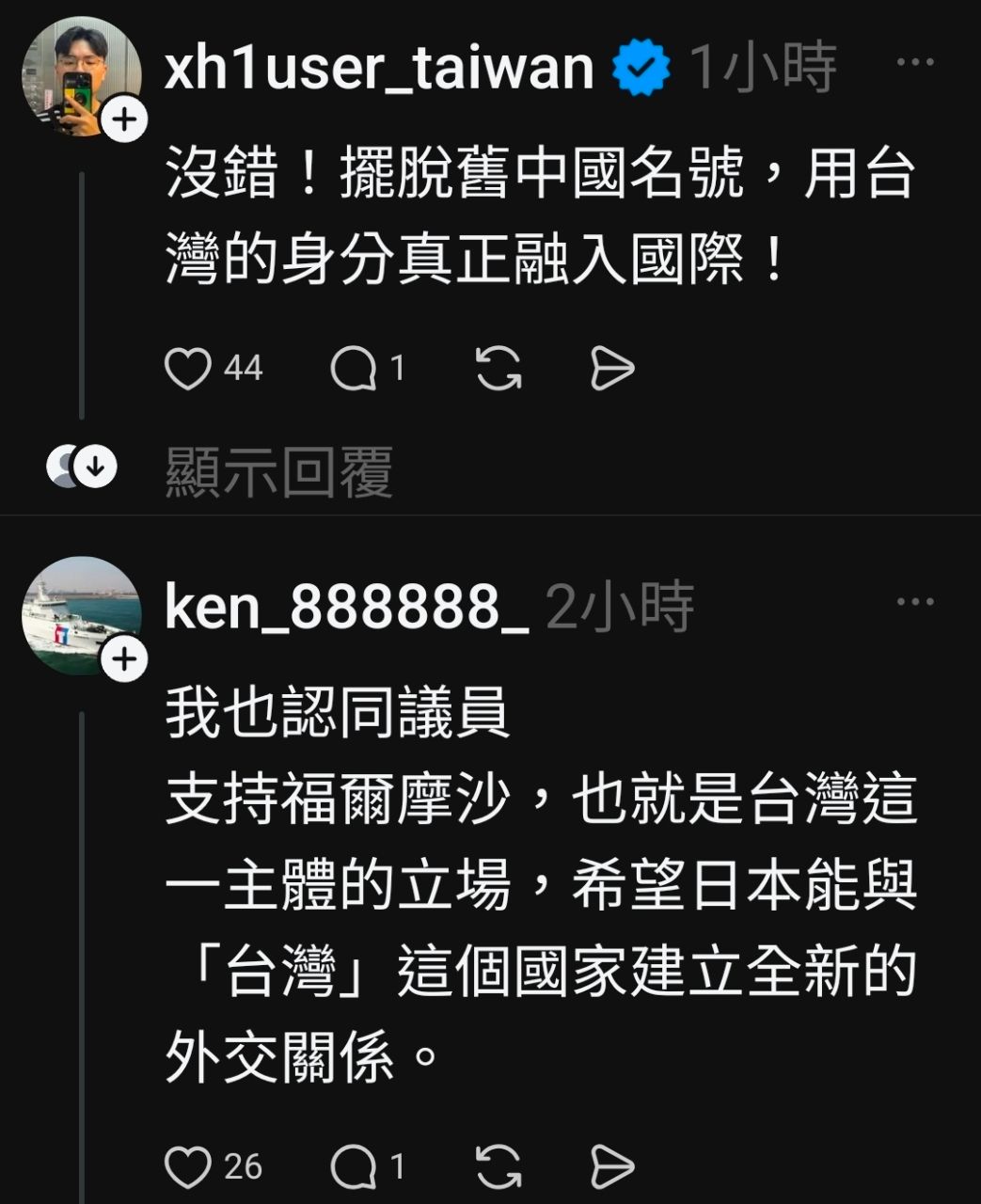Viewport: 981px width, 1204px height.
Task: Open overflow menu on ken_888888_'s post
Action: click(x=914, y=602)
